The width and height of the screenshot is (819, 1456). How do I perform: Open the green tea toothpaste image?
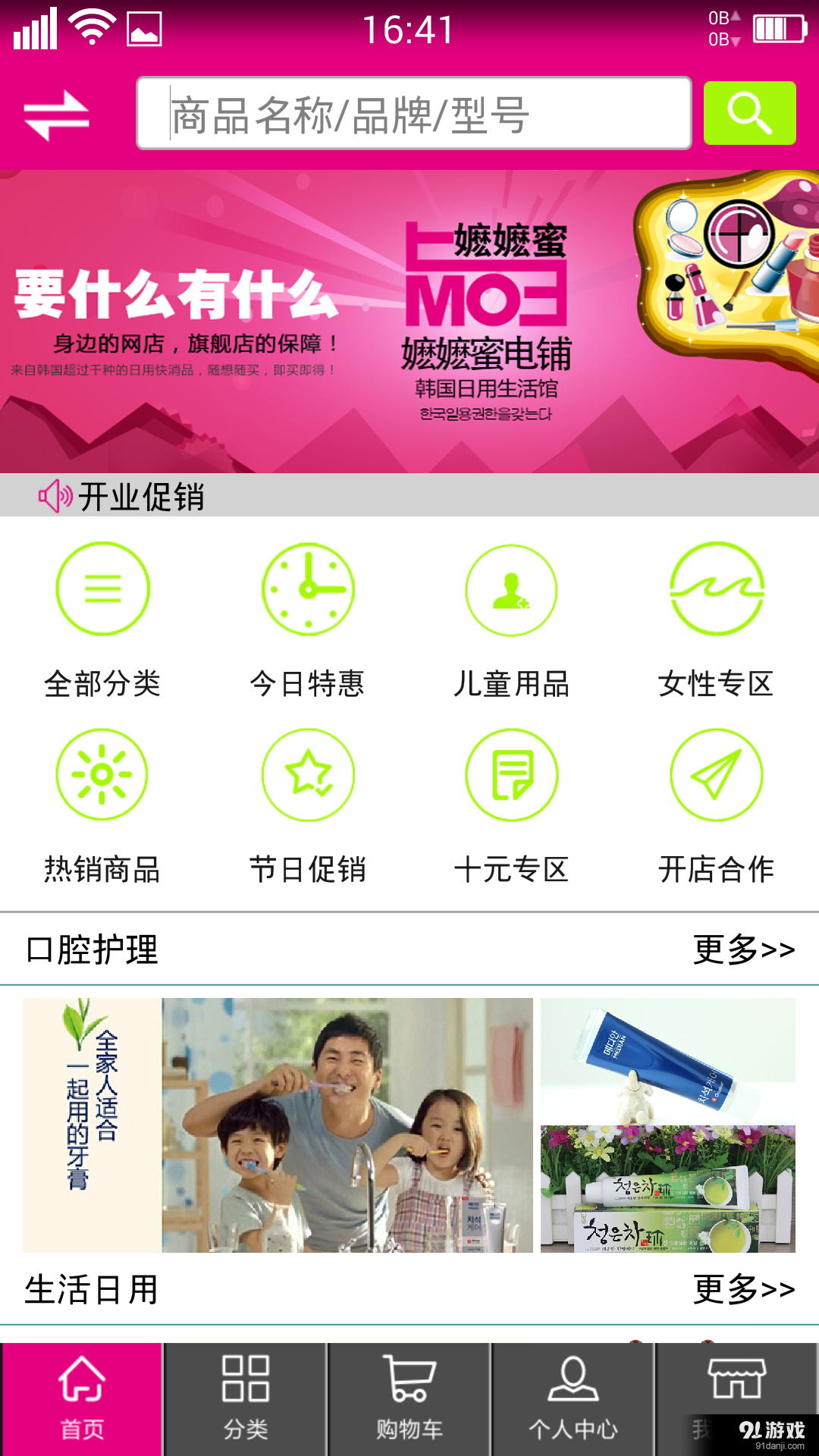tap(667, 1189)
